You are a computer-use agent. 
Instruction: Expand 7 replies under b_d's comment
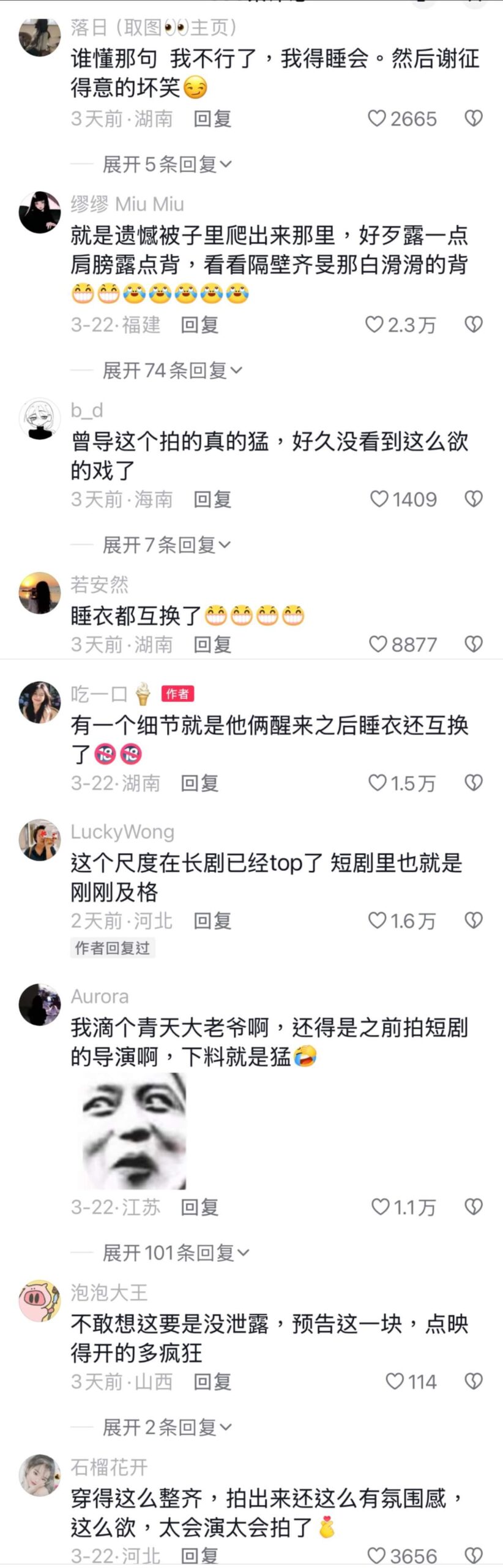166,545
